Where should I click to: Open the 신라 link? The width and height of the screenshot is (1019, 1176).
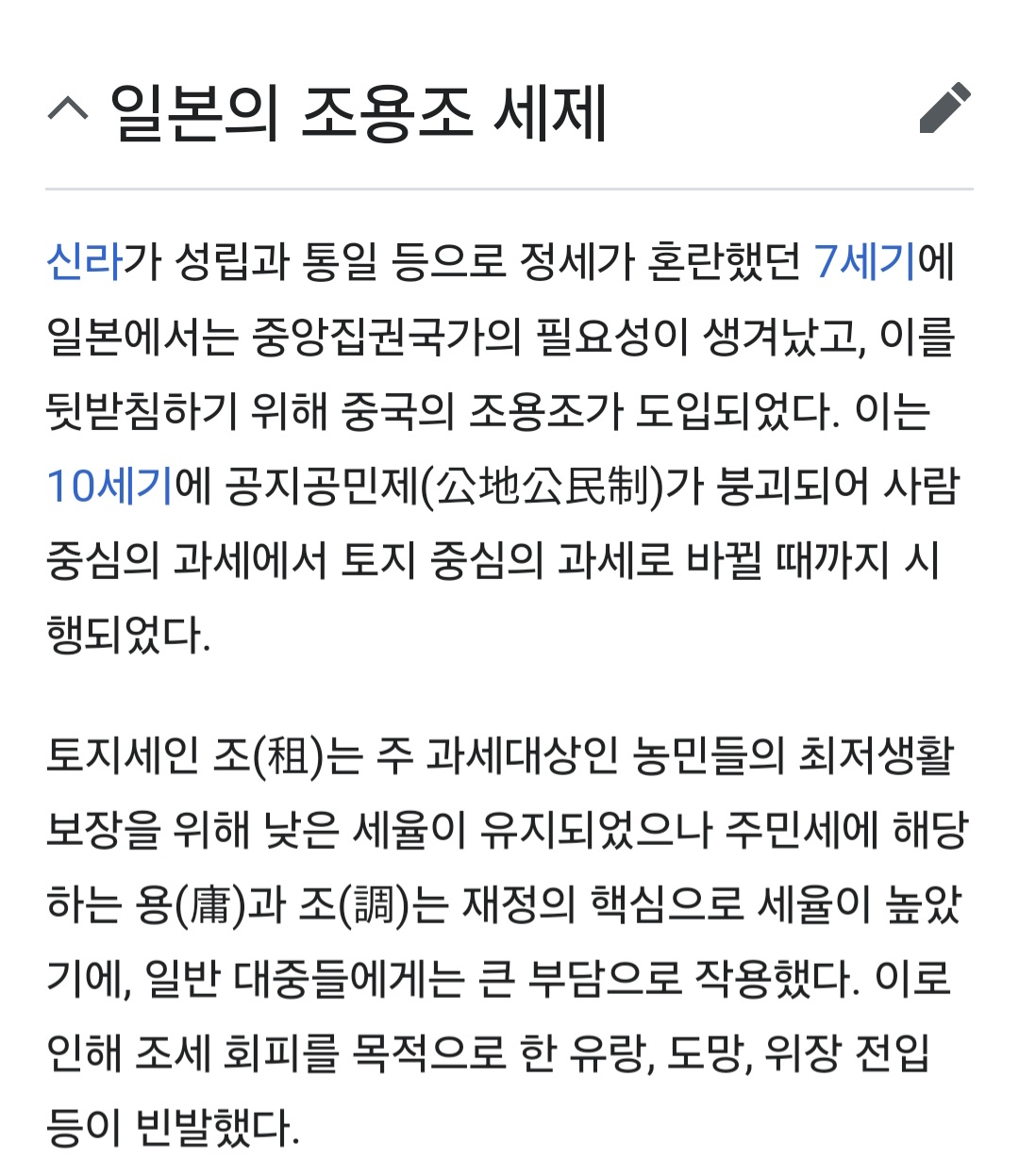coord(84,261)
